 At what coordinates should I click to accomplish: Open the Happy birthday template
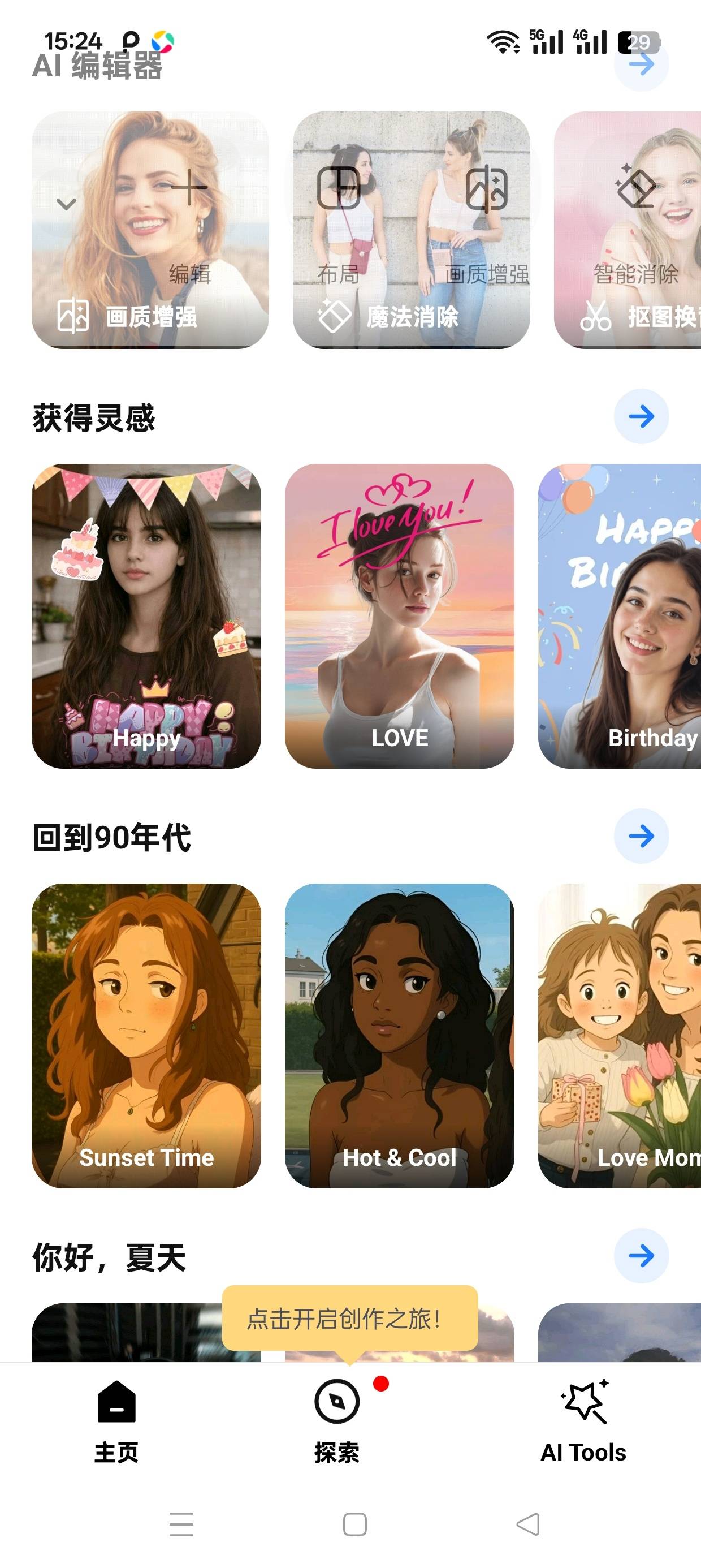(146, 616)
